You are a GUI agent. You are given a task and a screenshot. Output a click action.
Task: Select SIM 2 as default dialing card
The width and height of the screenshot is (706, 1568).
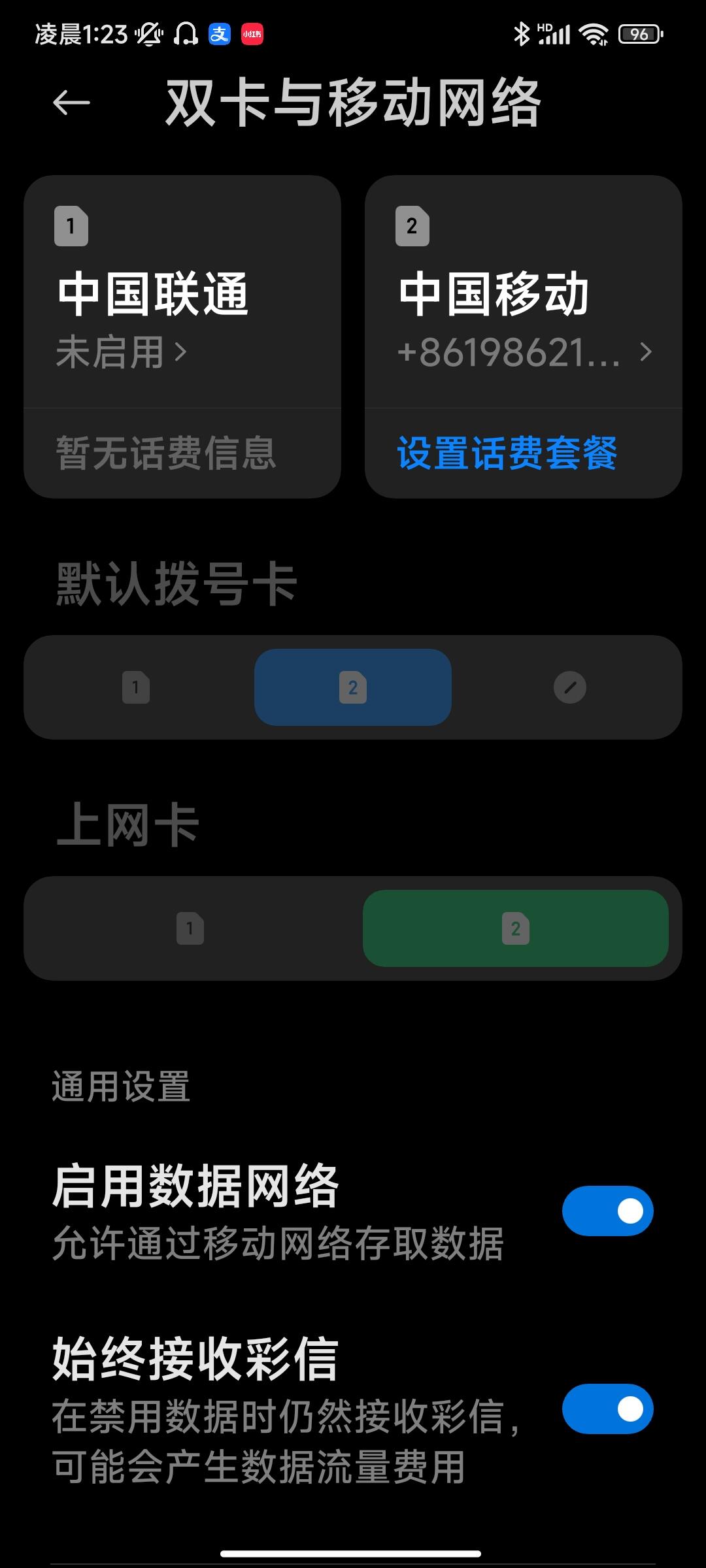pyautogui.click(x=353, y=687)
